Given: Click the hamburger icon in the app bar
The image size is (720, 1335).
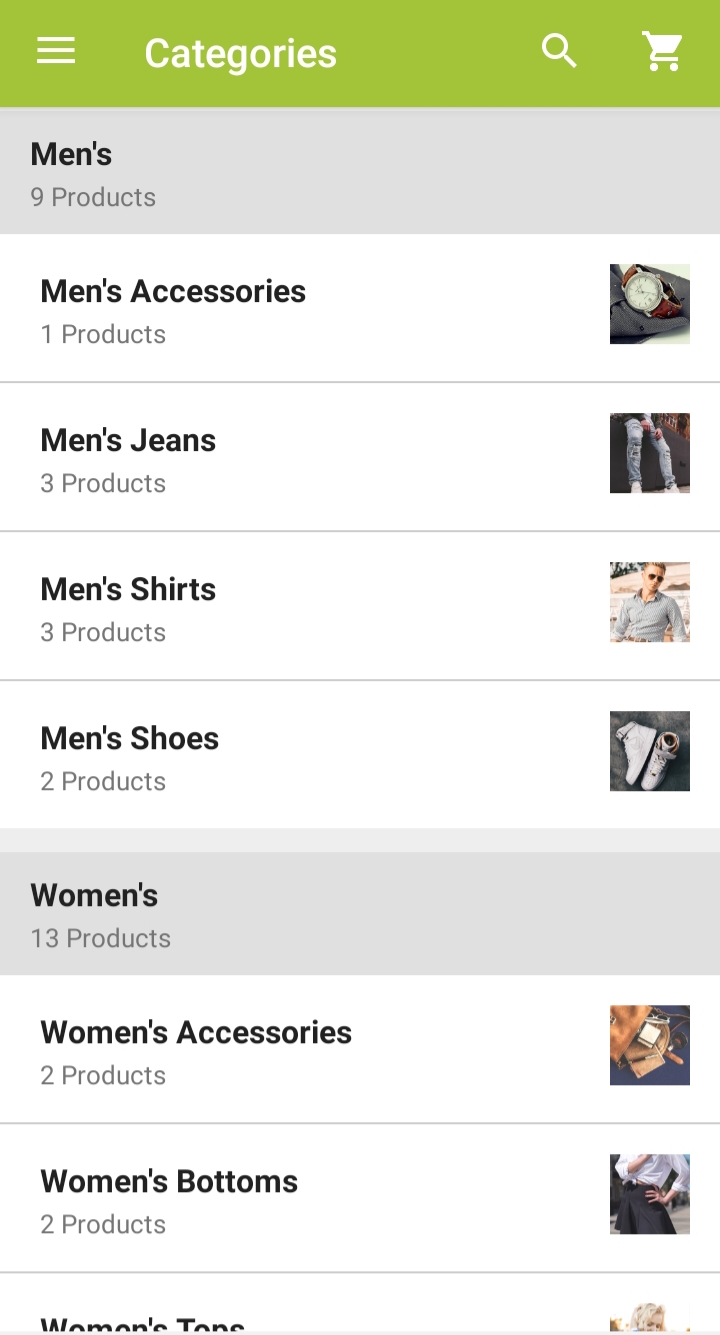Looking at the screenshot, I should 56,51.
